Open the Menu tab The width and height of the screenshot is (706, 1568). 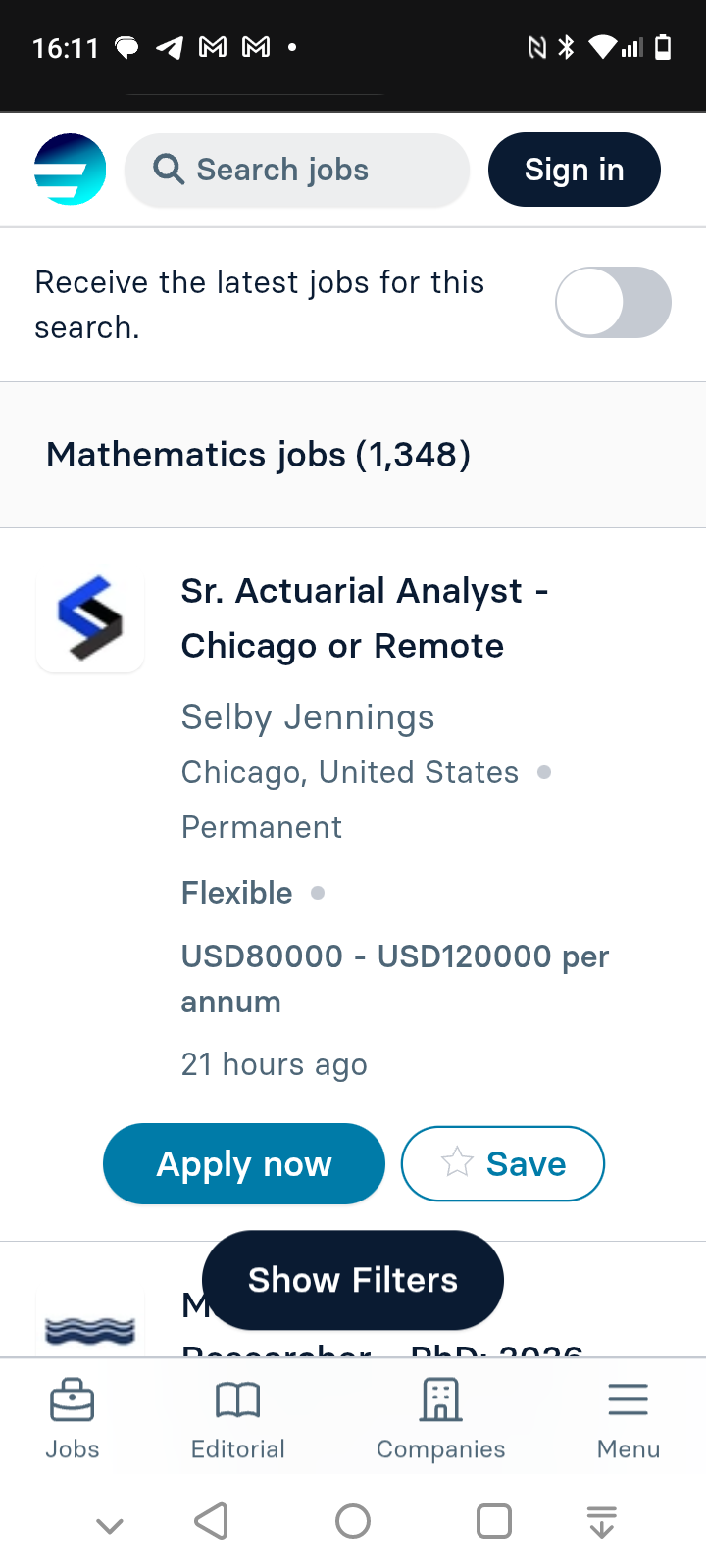click(629, 1419)
